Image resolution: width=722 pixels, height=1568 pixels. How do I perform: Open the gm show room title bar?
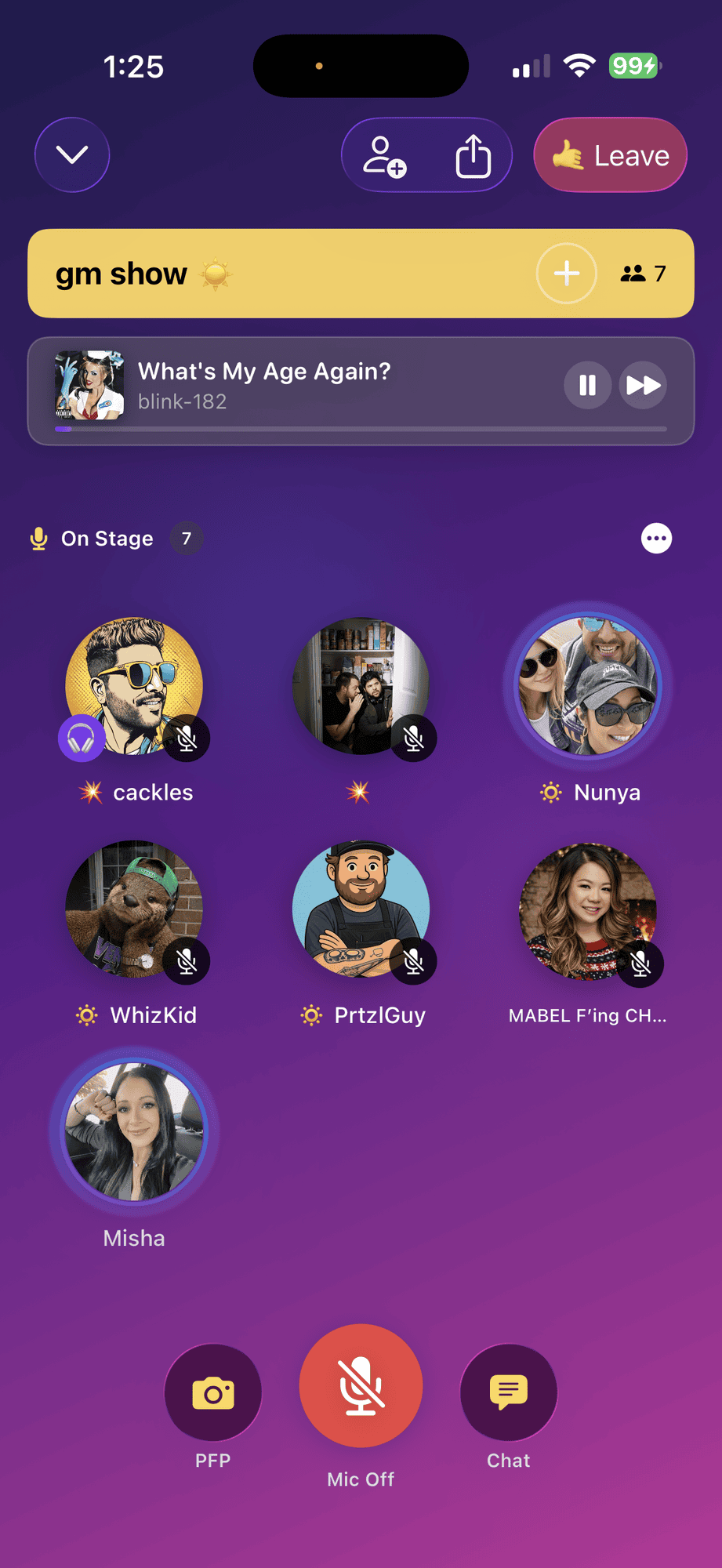[235, 274]
